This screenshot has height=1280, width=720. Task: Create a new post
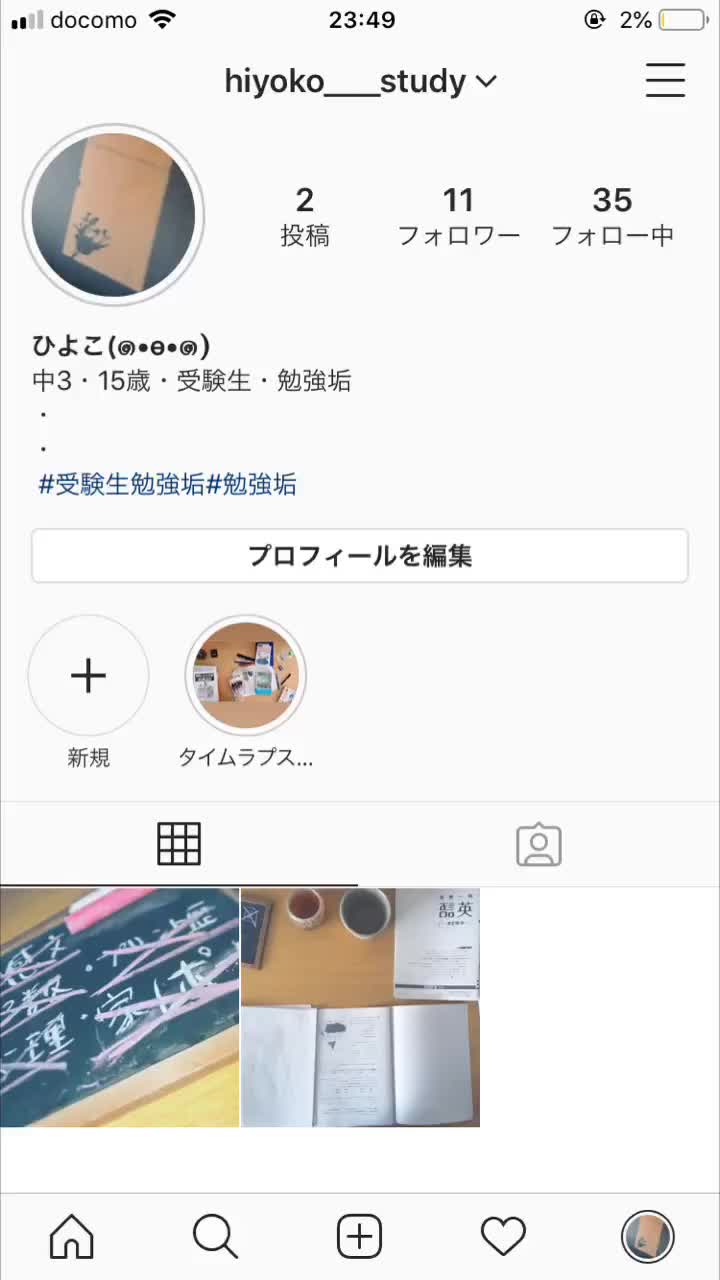[x=360, y=1238]
